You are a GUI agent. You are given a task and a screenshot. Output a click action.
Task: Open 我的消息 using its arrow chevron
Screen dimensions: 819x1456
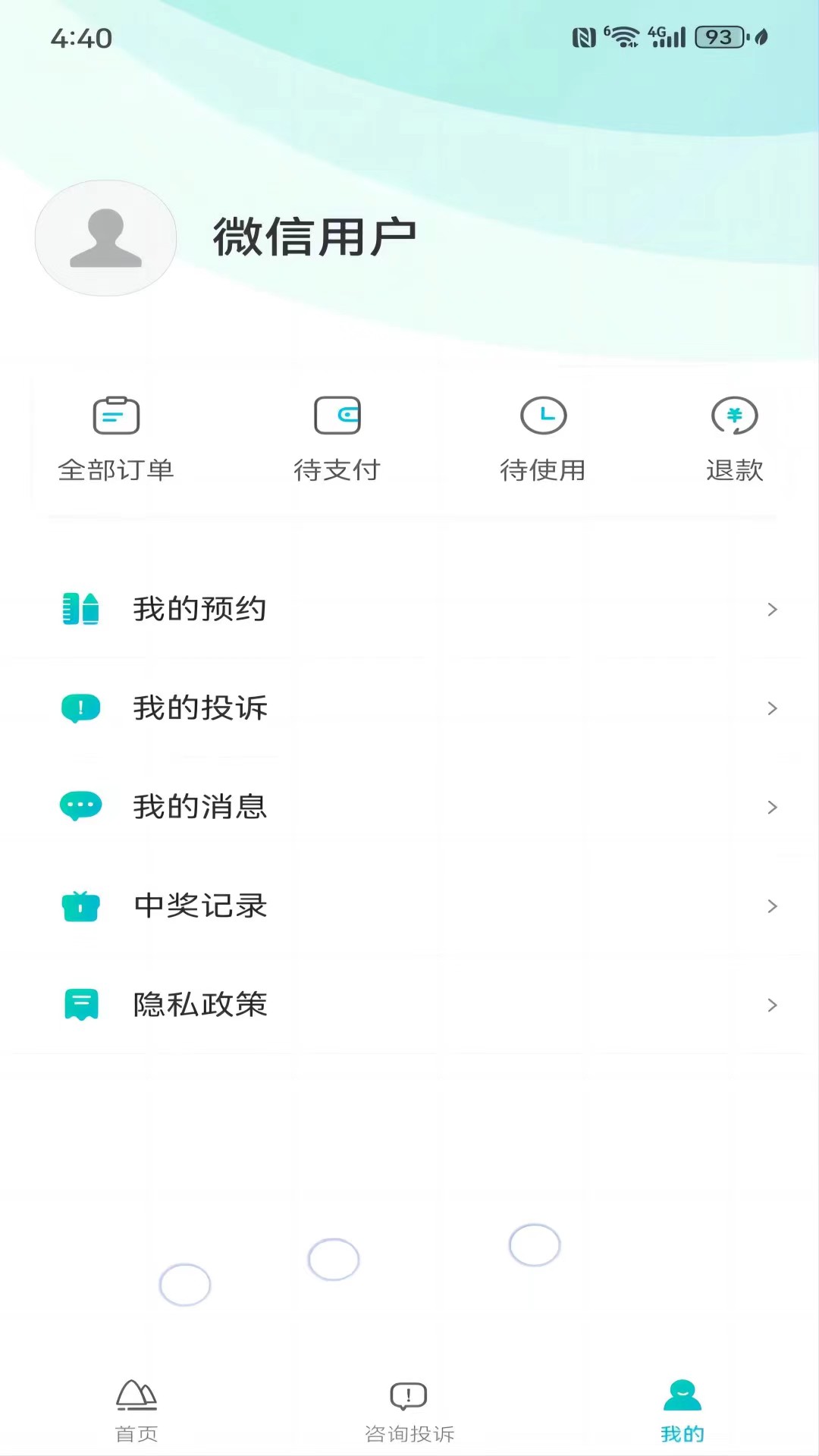click(x=773, y=807)
